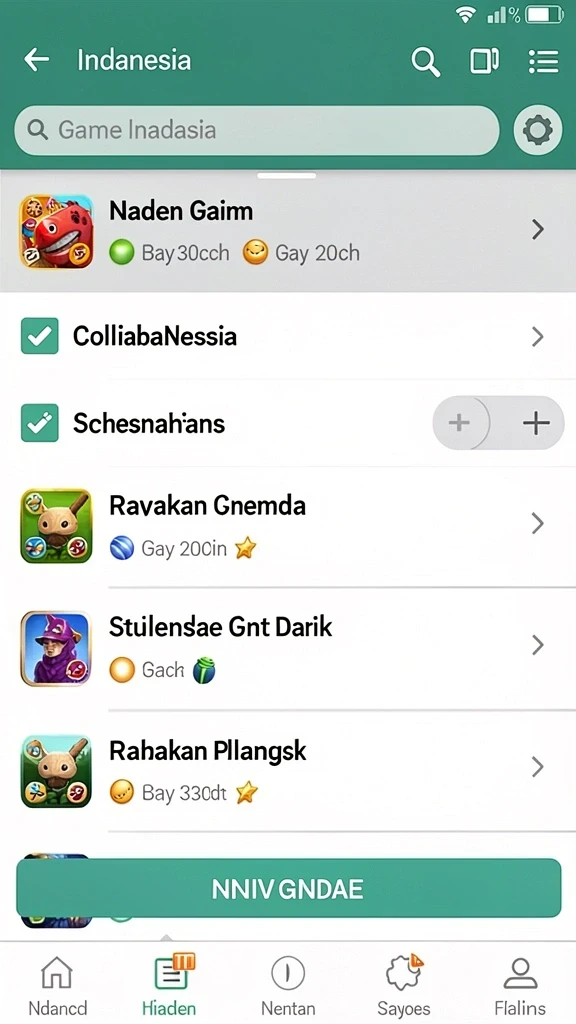
Task: Switch to the Ndancd home tab
Action: point(57,985)
